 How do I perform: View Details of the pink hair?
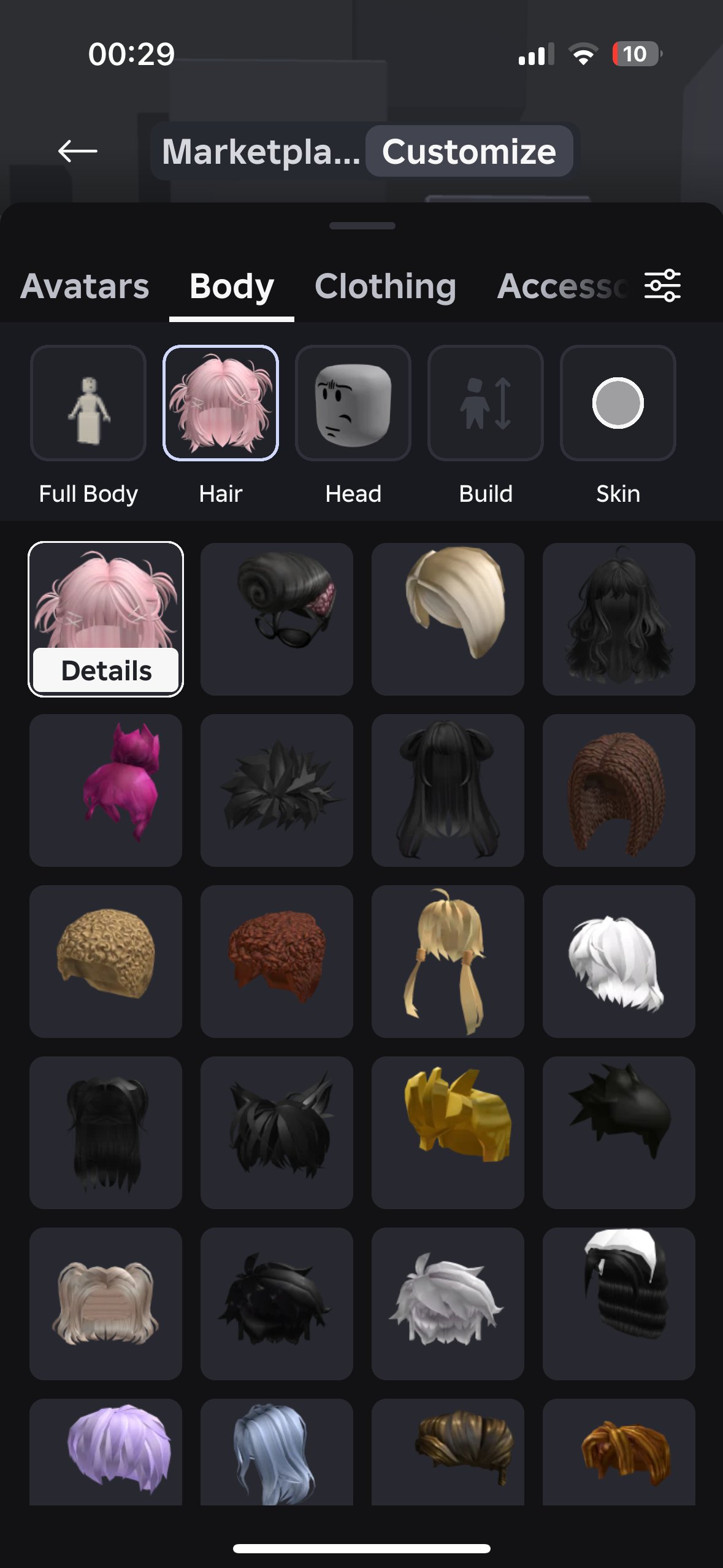(106, 671)
